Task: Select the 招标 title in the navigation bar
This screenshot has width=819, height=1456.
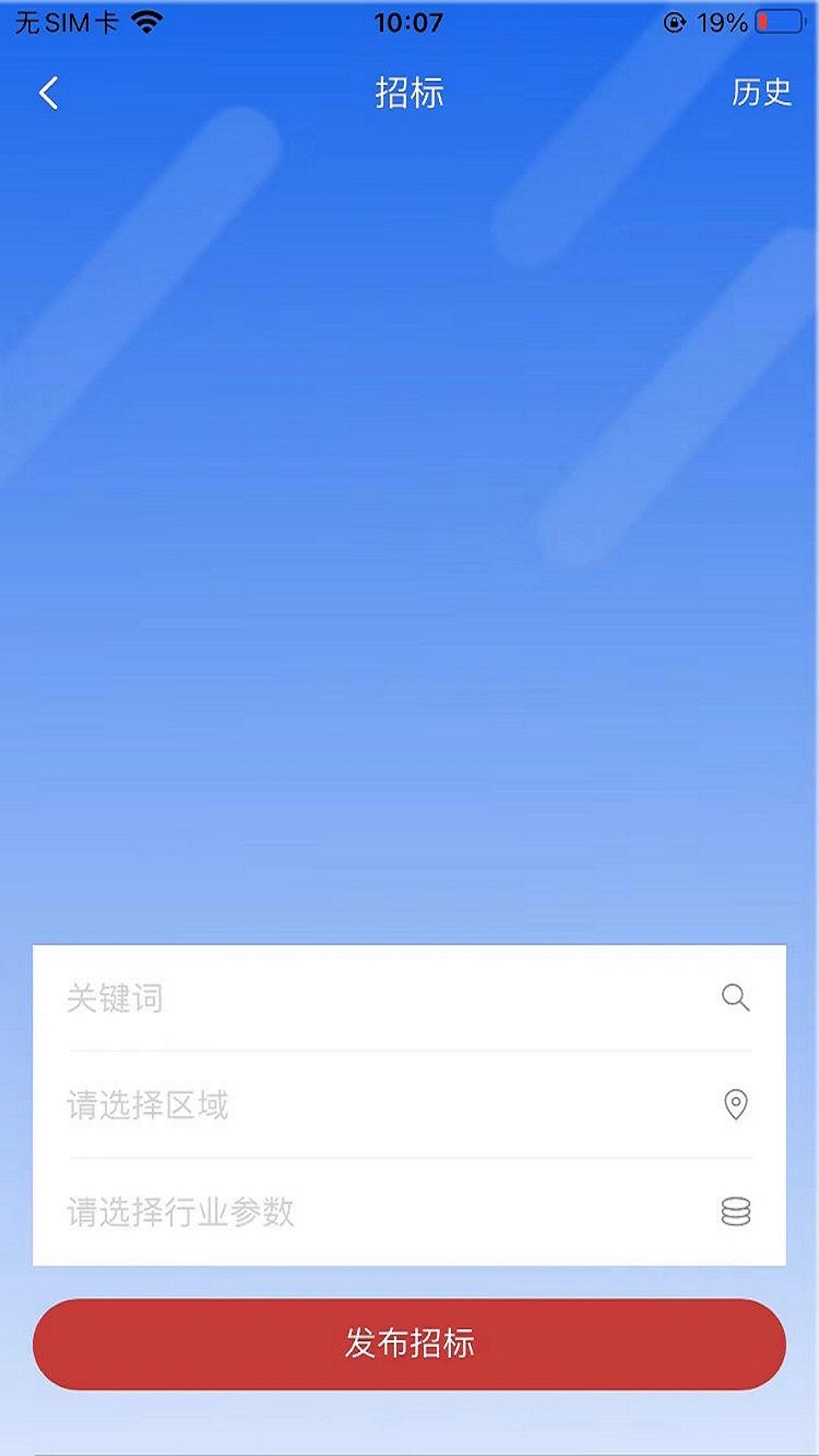Action: (x=409, y=93)
